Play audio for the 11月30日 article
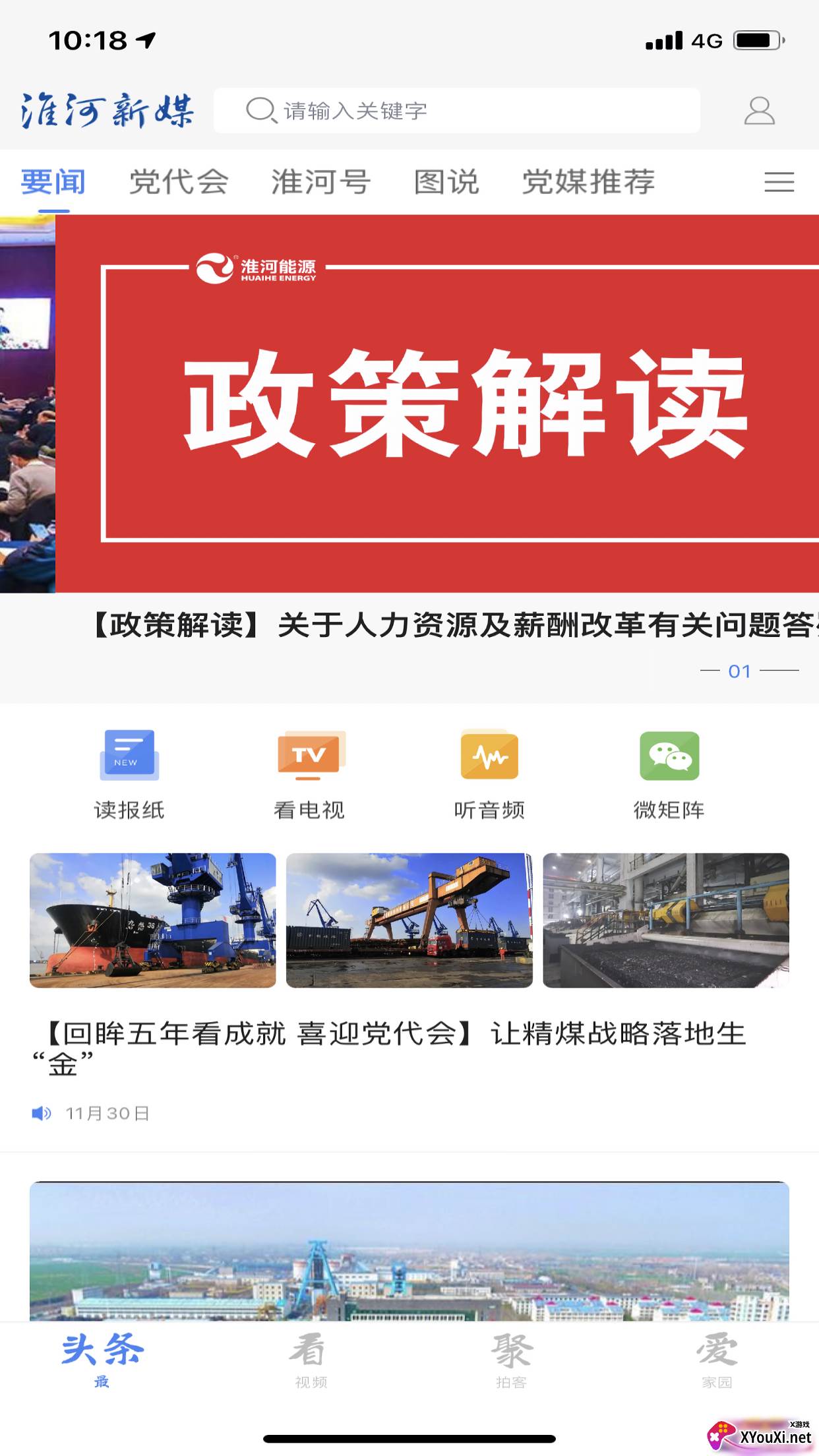The image size is (819, 1456). (x=42, y=1114)
